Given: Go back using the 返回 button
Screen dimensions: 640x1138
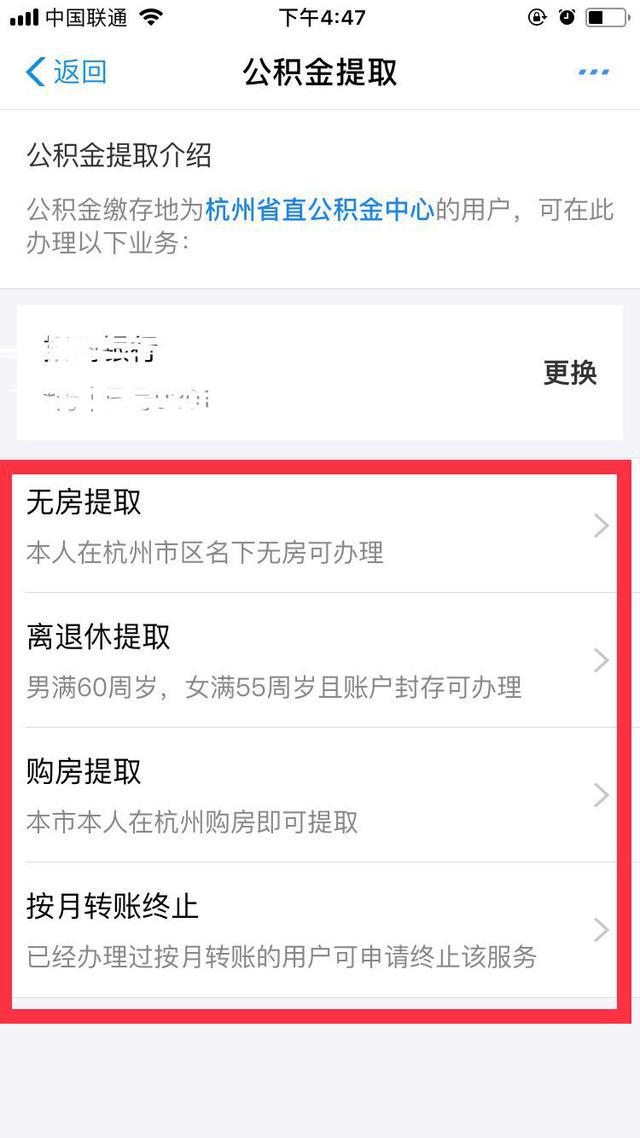Looking at the screenshot, I should click(66, 73).
